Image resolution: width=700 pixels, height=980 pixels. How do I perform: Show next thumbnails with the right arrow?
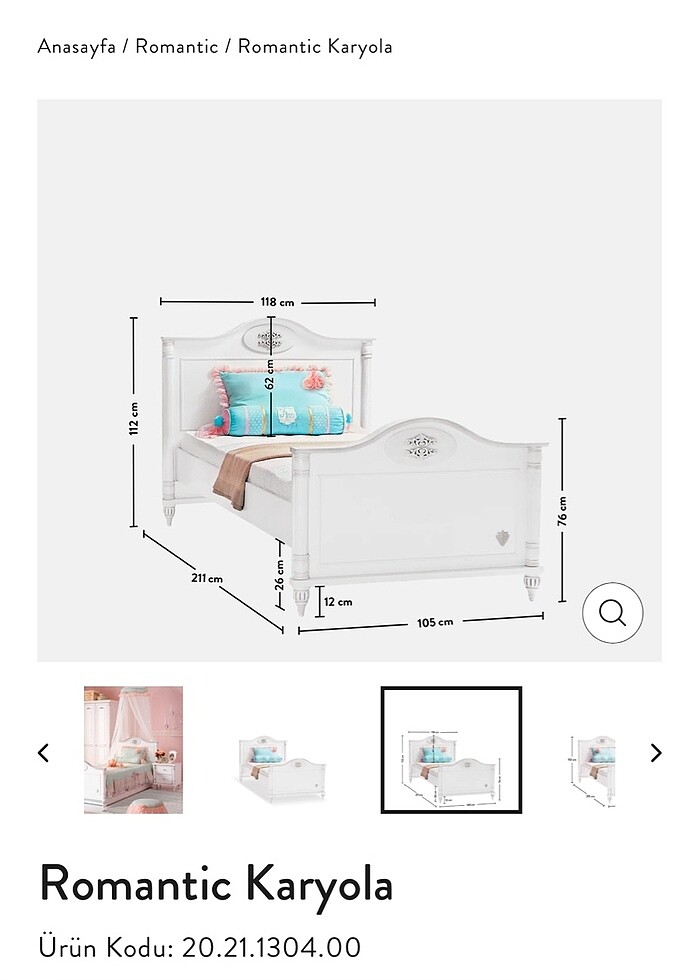[656, 752]
